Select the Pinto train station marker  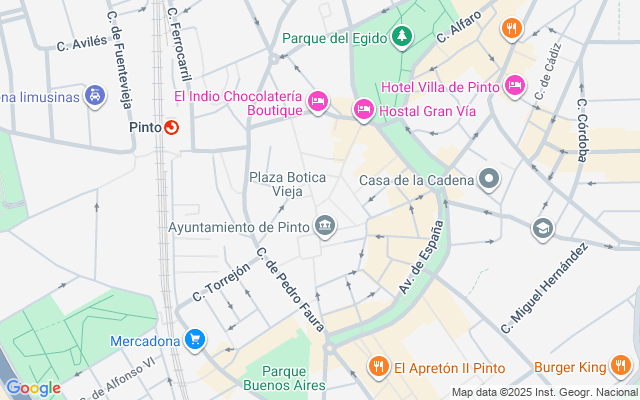tap(171, 127)
